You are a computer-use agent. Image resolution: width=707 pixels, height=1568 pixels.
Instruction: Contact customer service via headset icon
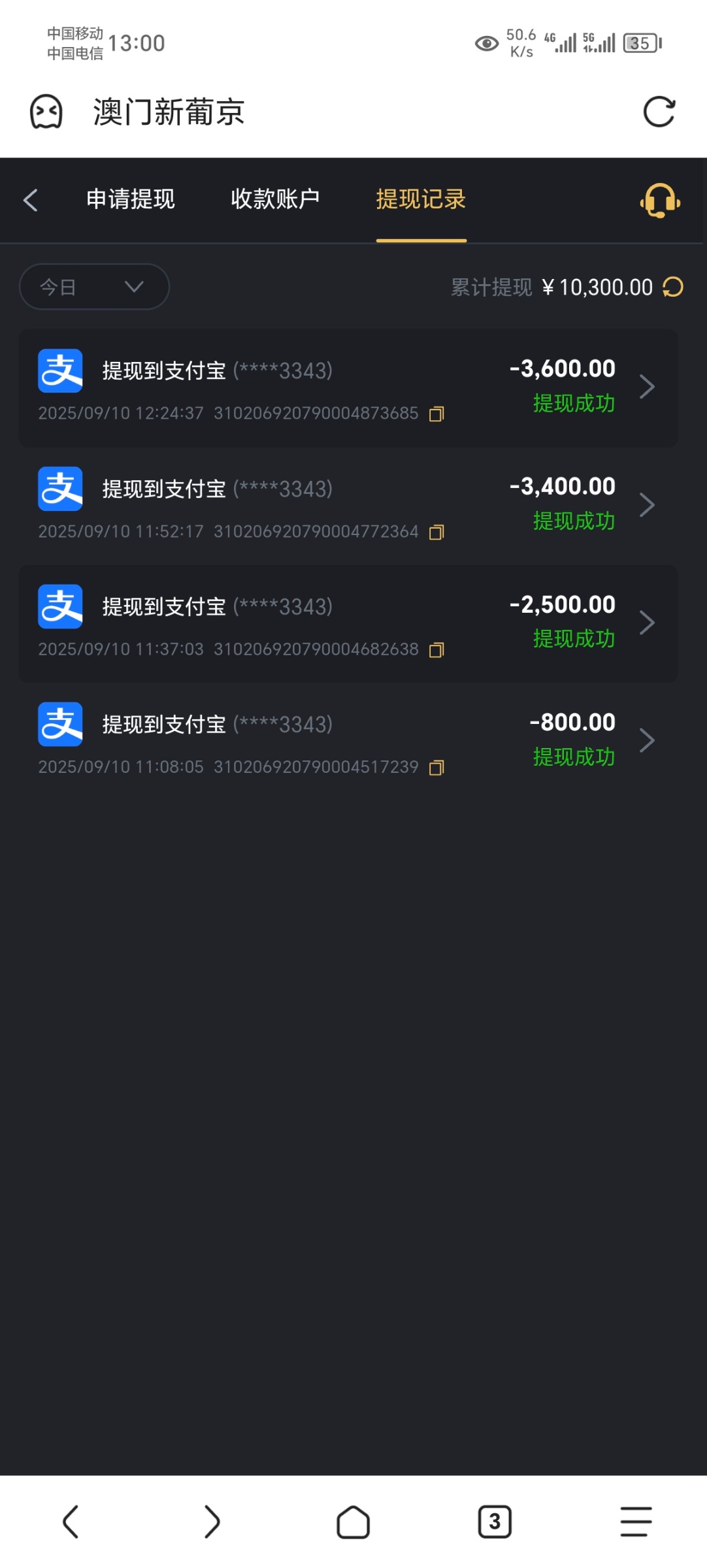point(660,201)
